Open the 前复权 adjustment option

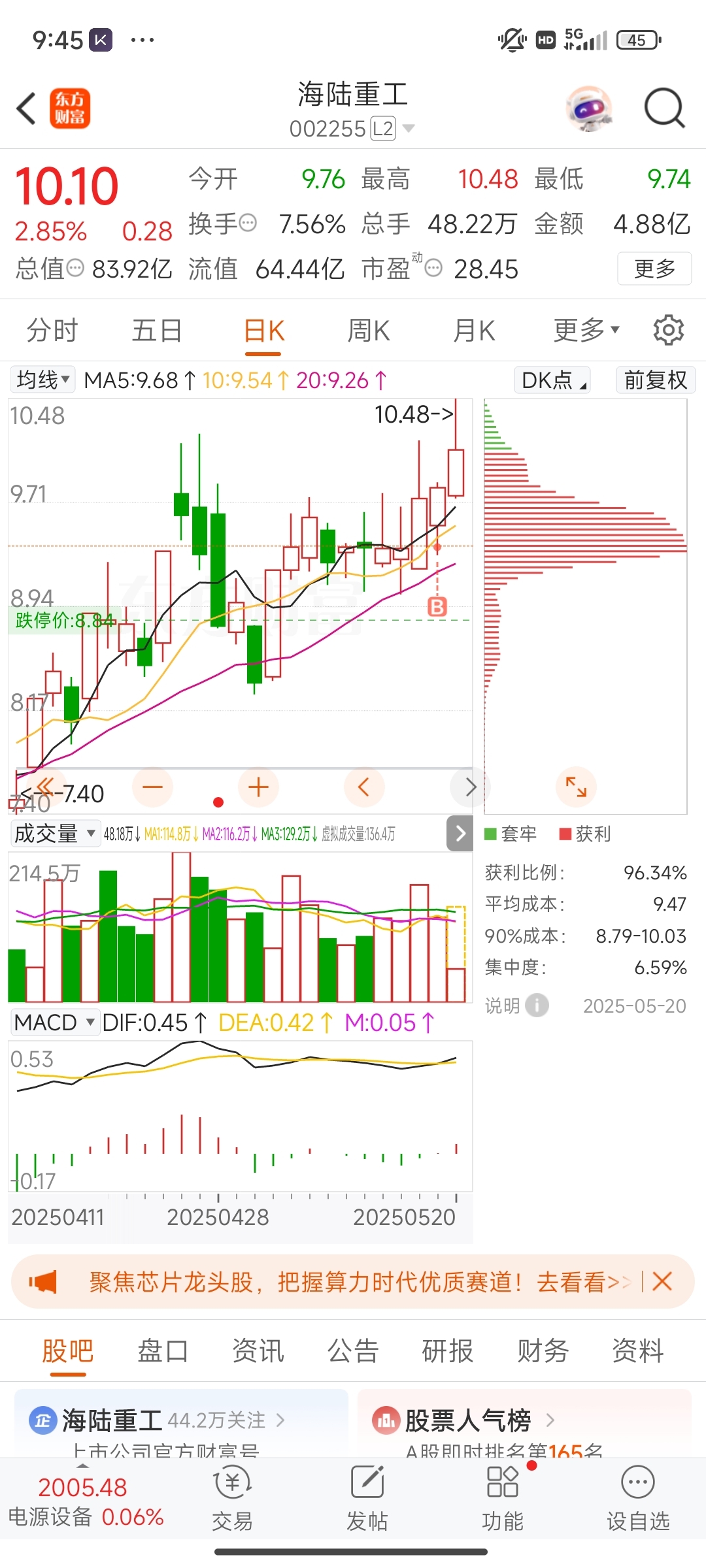point(655,380)
